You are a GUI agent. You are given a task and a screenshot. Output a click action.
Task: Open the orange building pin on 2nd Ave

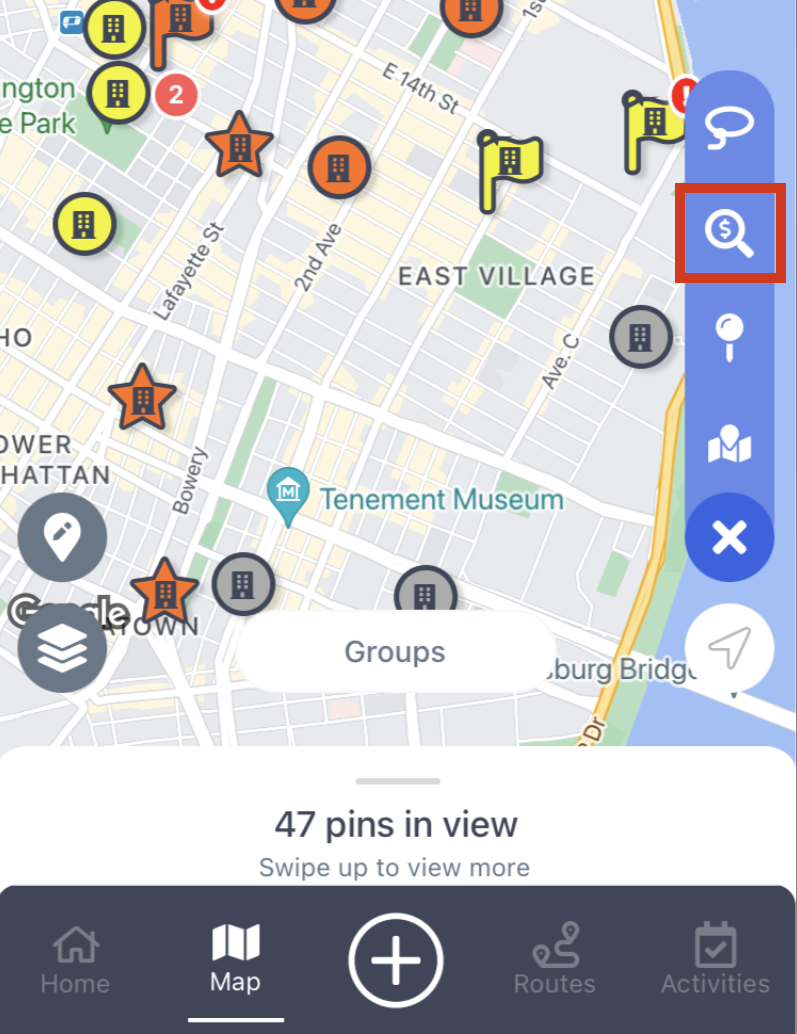coord(339,167)
